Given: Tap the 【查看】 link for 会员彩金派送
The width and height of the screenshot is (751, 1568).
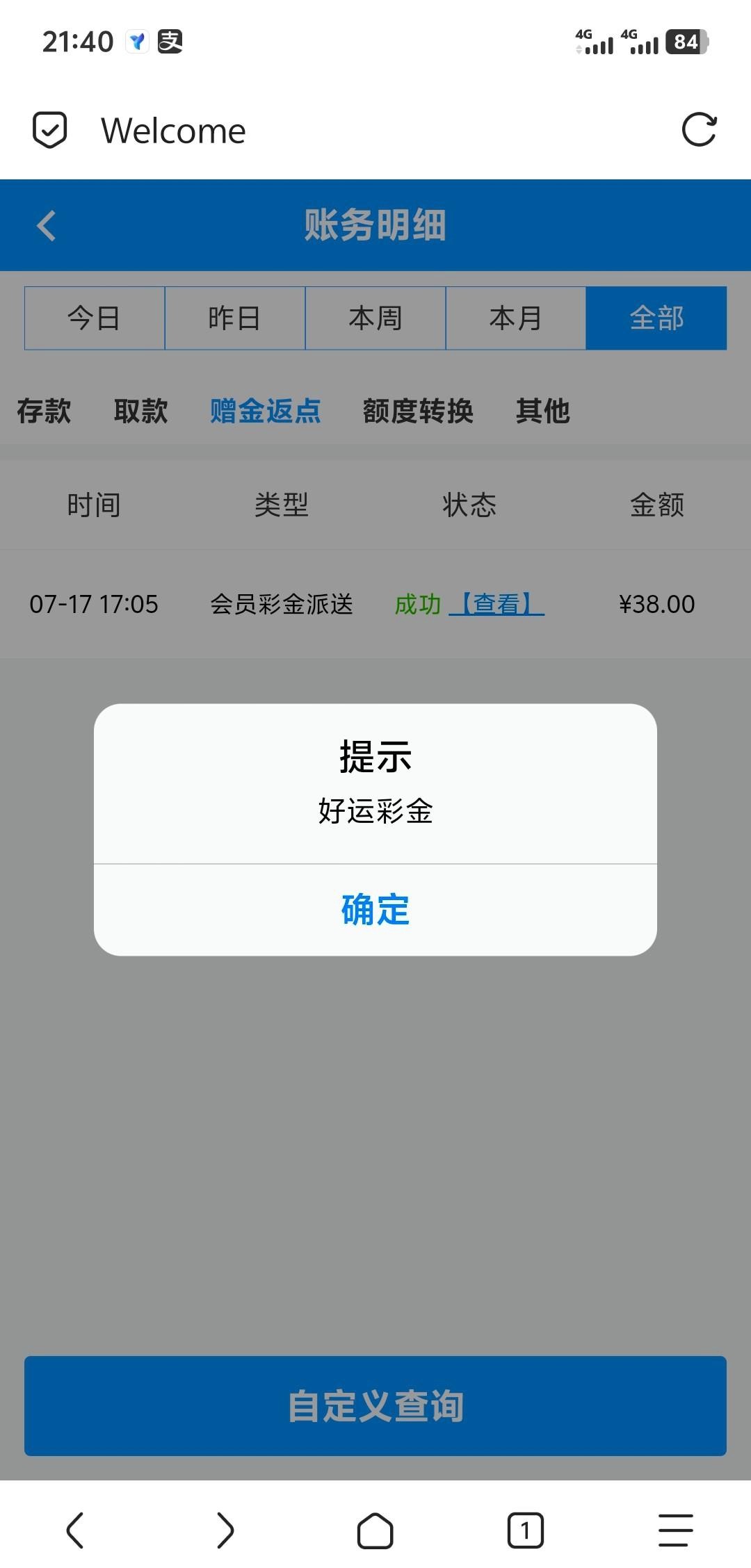Looking at the screenshot, I should (x=496, y=604).
